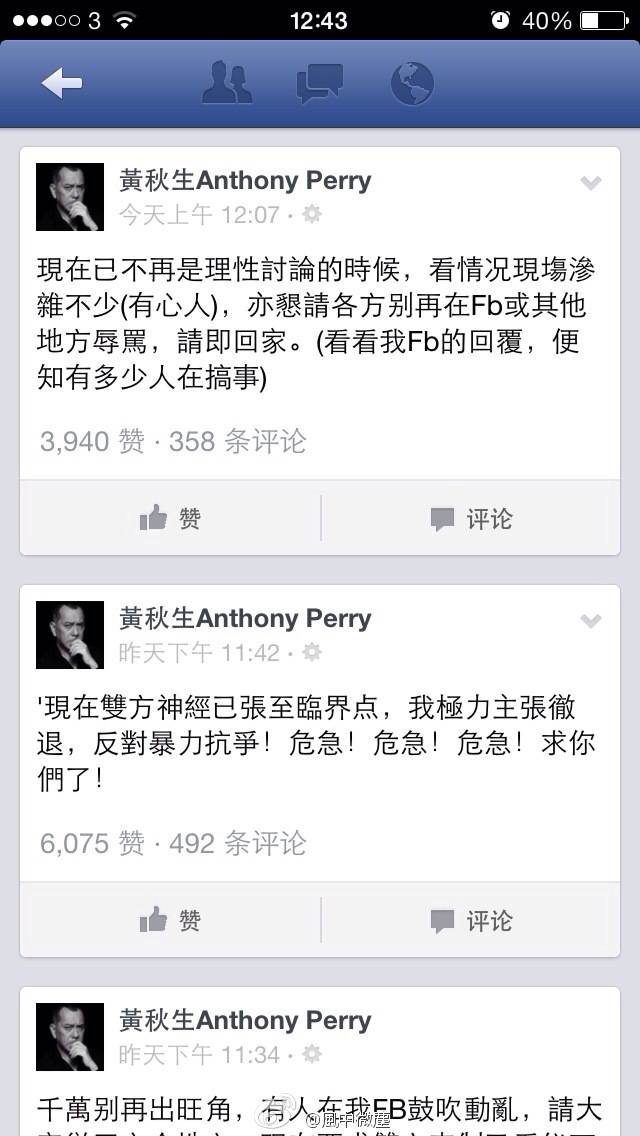Open the friend requests icon
This screenshot has width=640, height=1136.
point(227,84)
